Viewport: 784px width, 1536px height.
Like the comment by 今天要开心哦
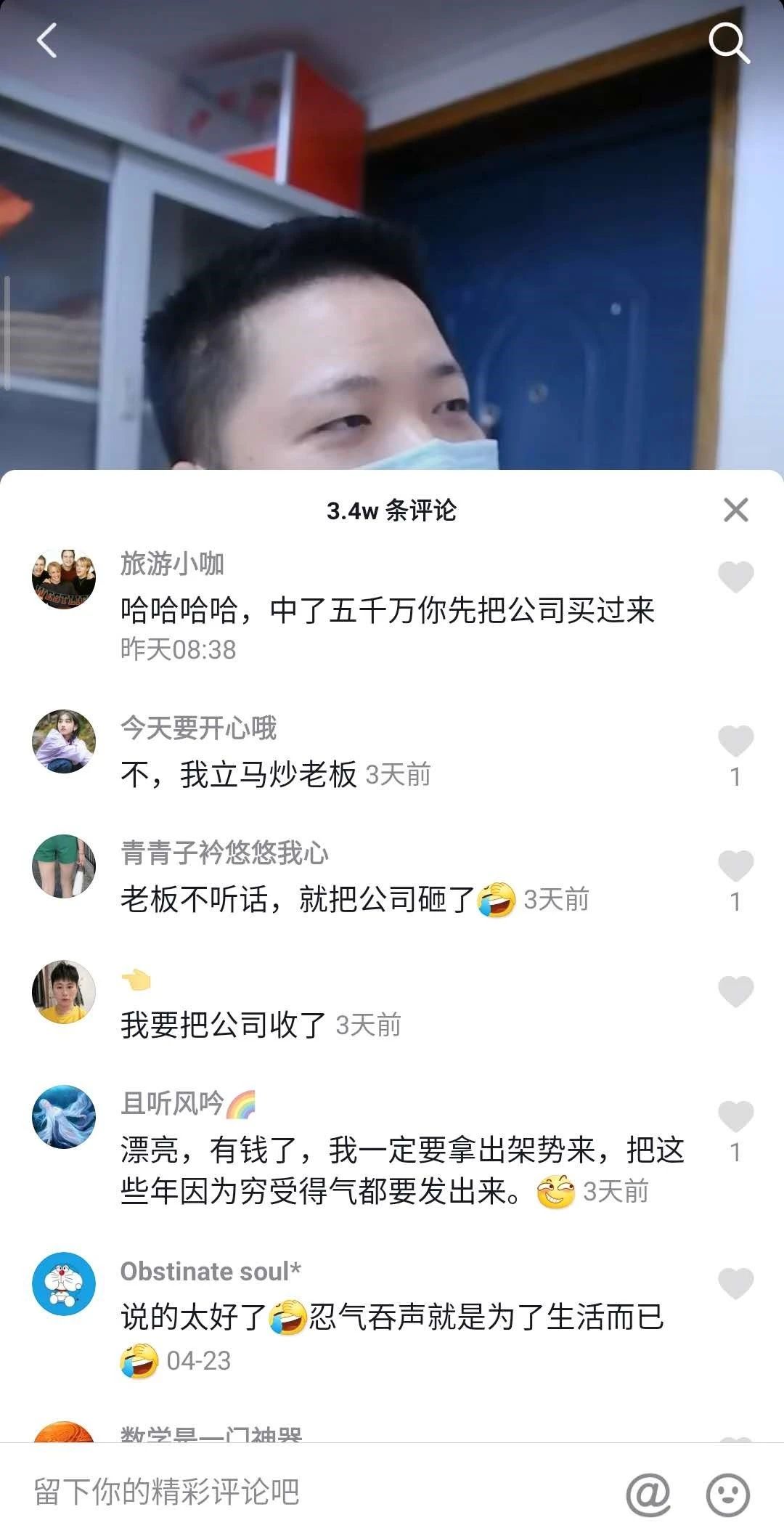(x=736, y=741)
